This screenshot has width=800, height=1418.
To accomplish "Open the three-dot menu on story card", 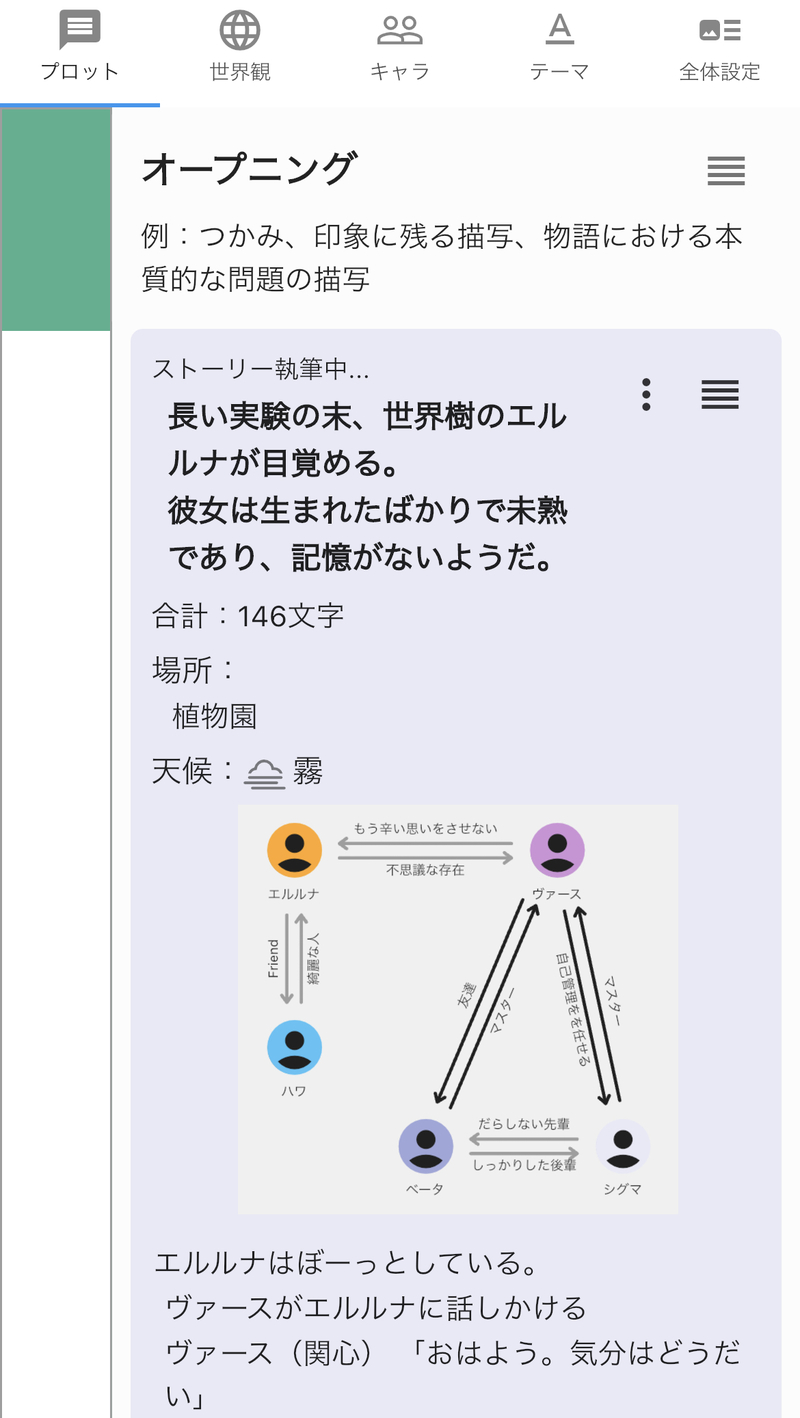I will click(x=646, y=395).
